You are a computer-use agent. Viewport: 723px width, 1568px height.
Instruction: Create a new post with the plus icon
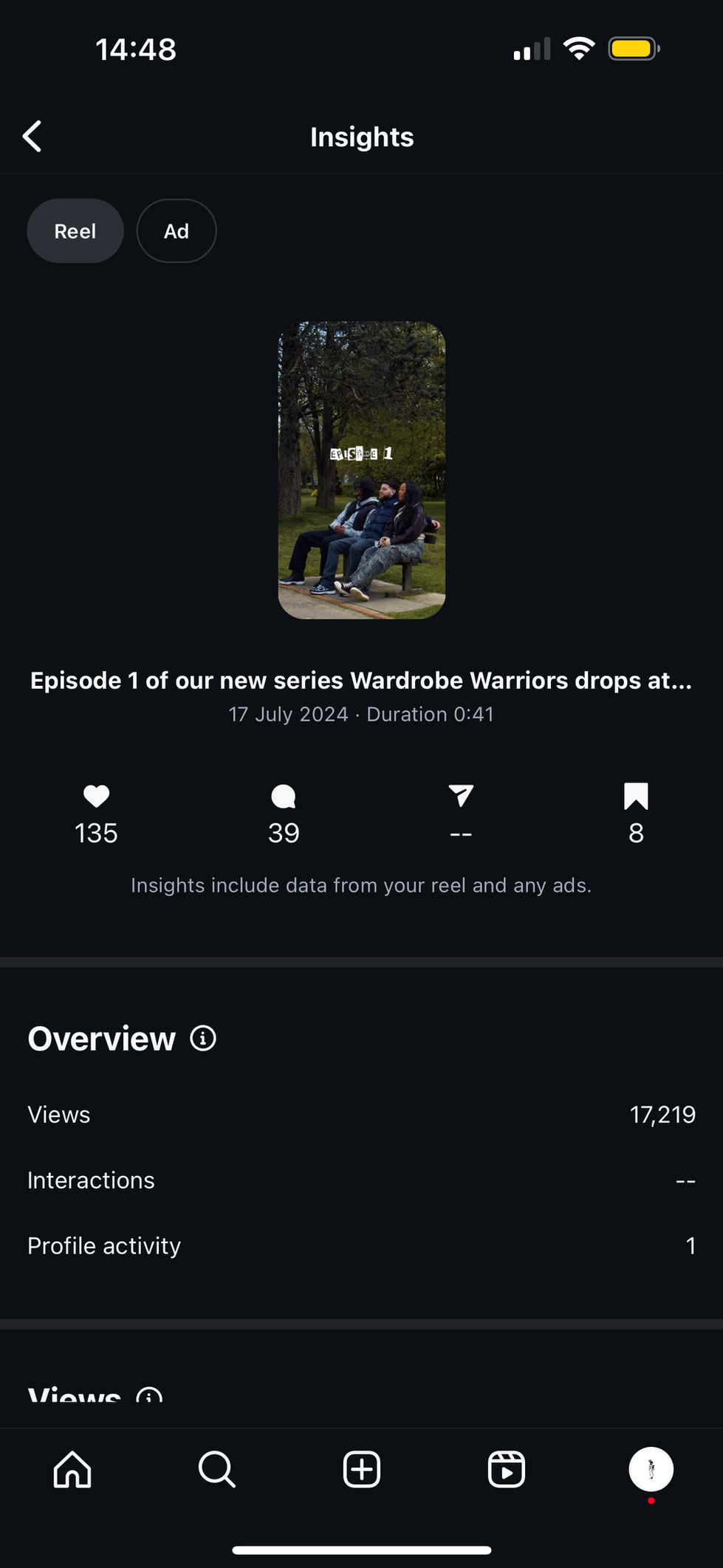361,1469
